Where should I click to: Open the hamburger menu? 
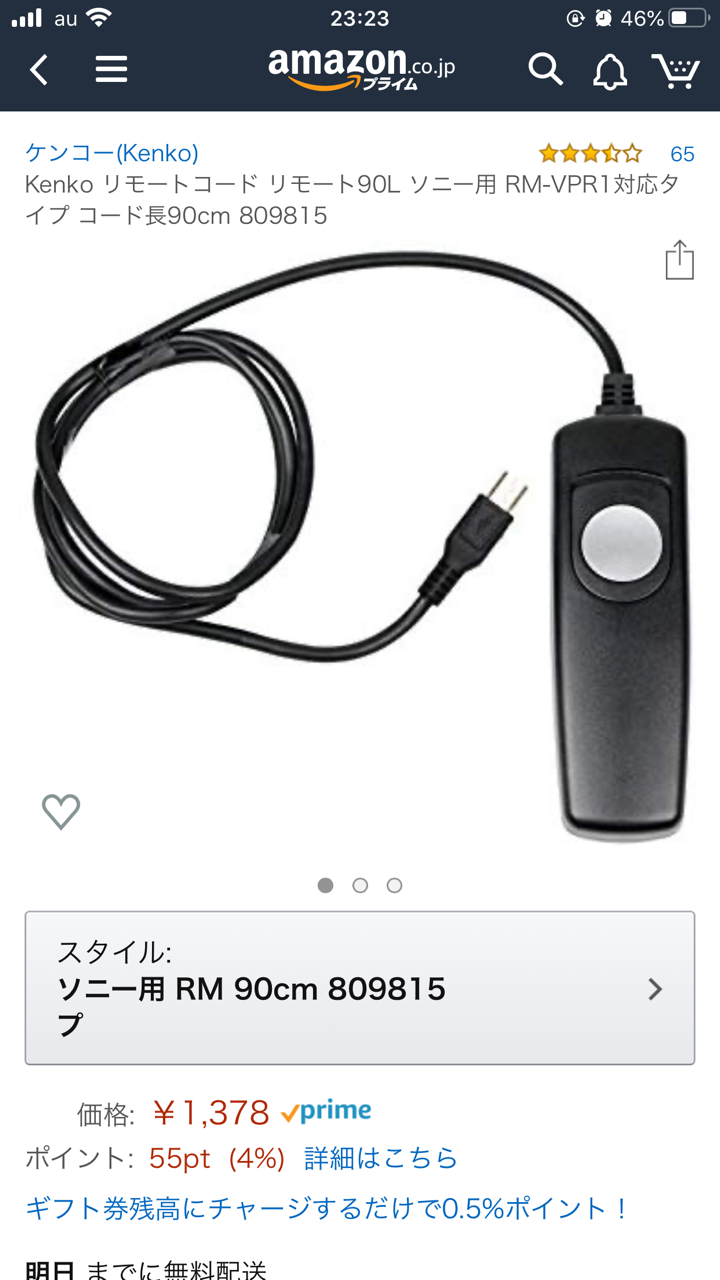(x=111, y=69)
